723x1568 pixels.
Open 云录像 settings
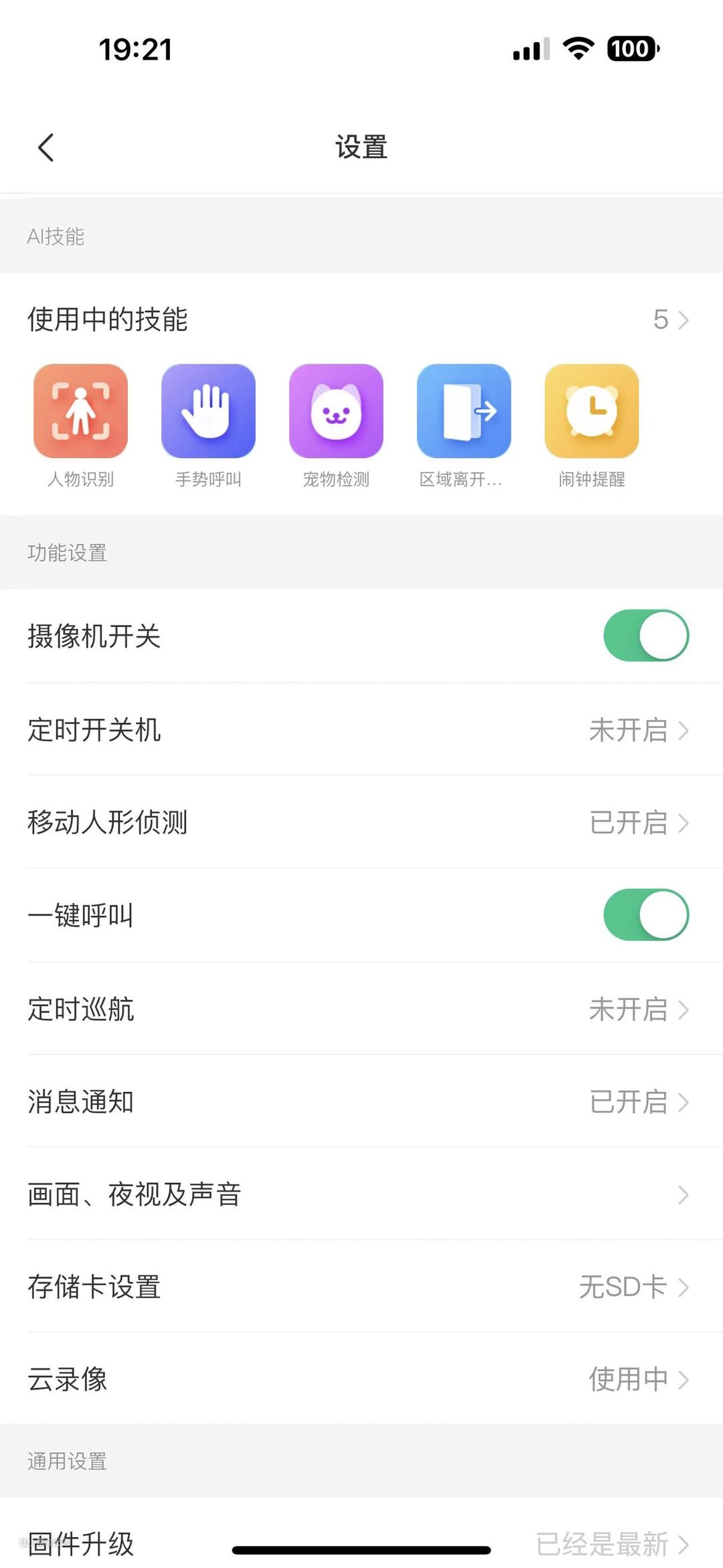(361, 1379)
